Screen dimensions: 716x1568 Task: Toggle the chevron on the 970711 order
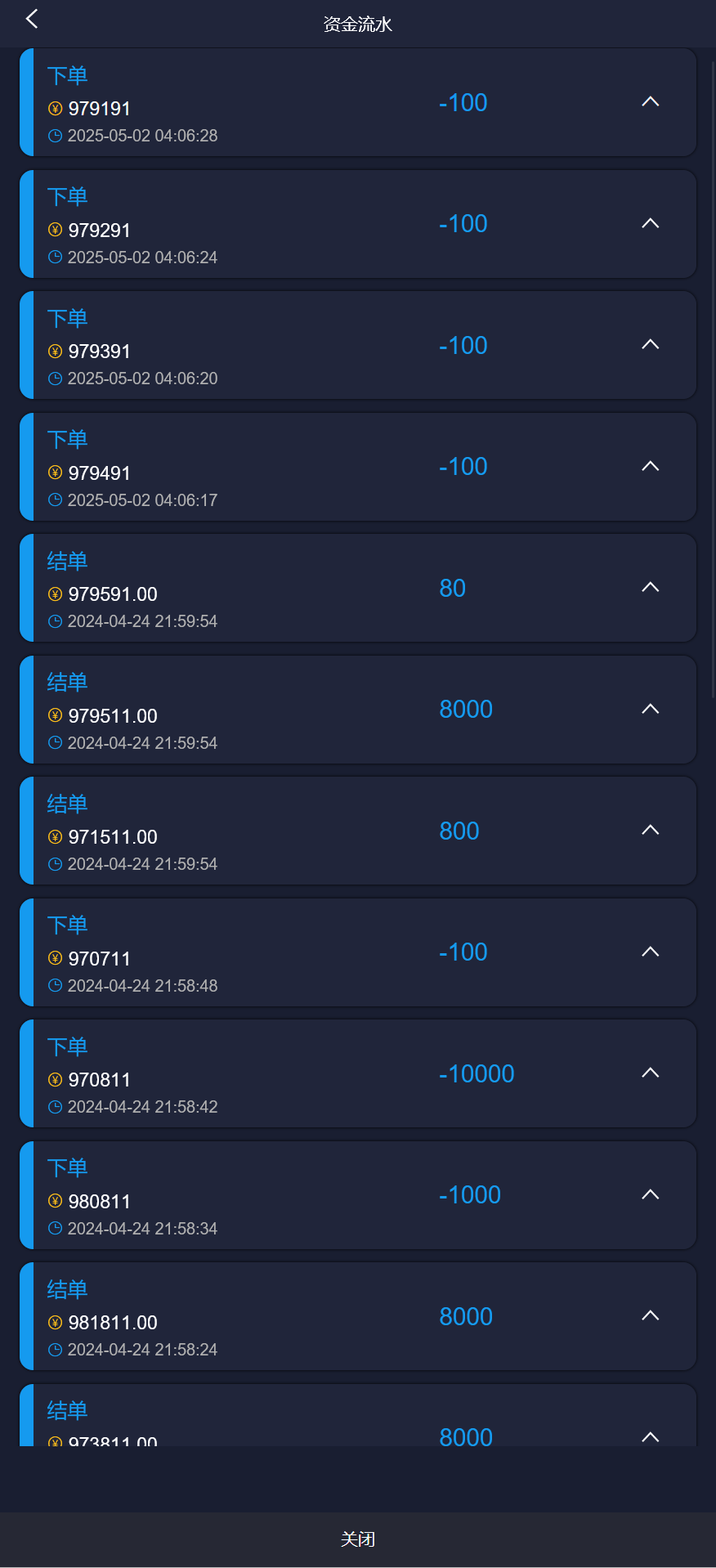tap(650, 952)
